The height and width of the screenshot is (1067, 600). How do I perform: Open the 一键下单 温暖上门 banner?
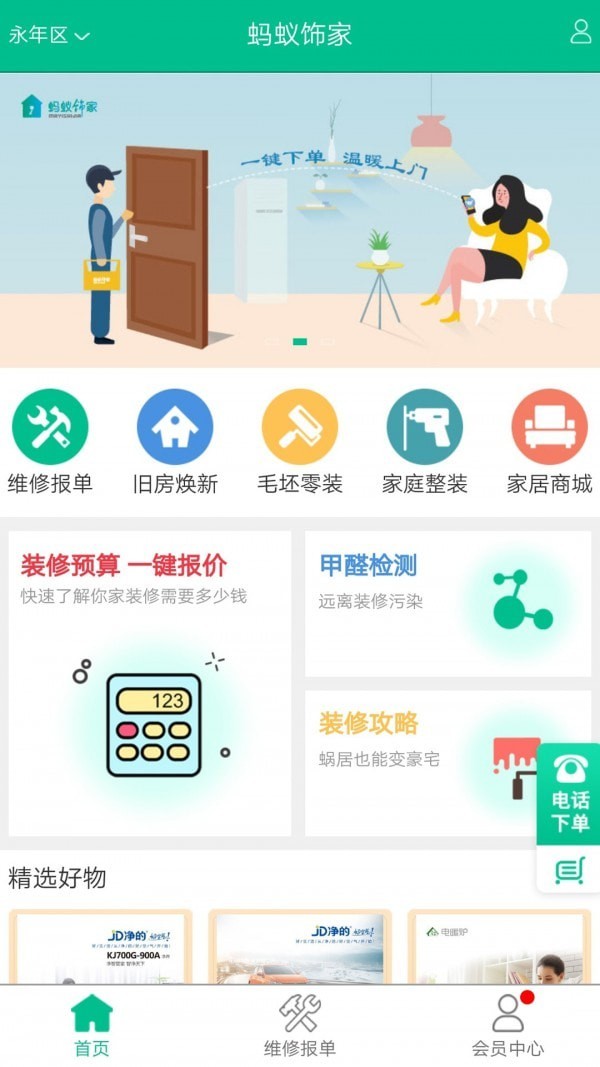pos(300,220)
